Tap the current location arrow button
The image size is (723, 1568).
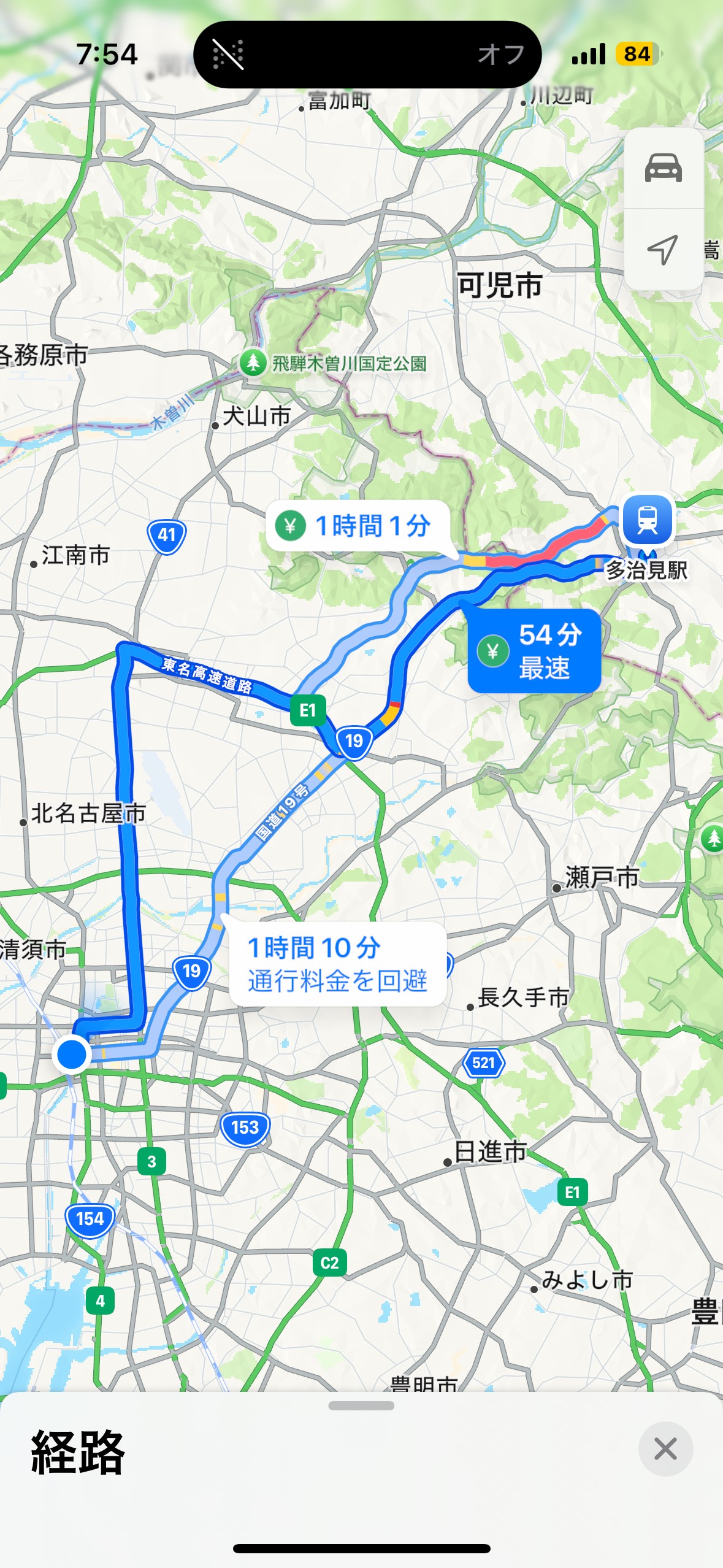pyautogui.click(x=663, y=250)
